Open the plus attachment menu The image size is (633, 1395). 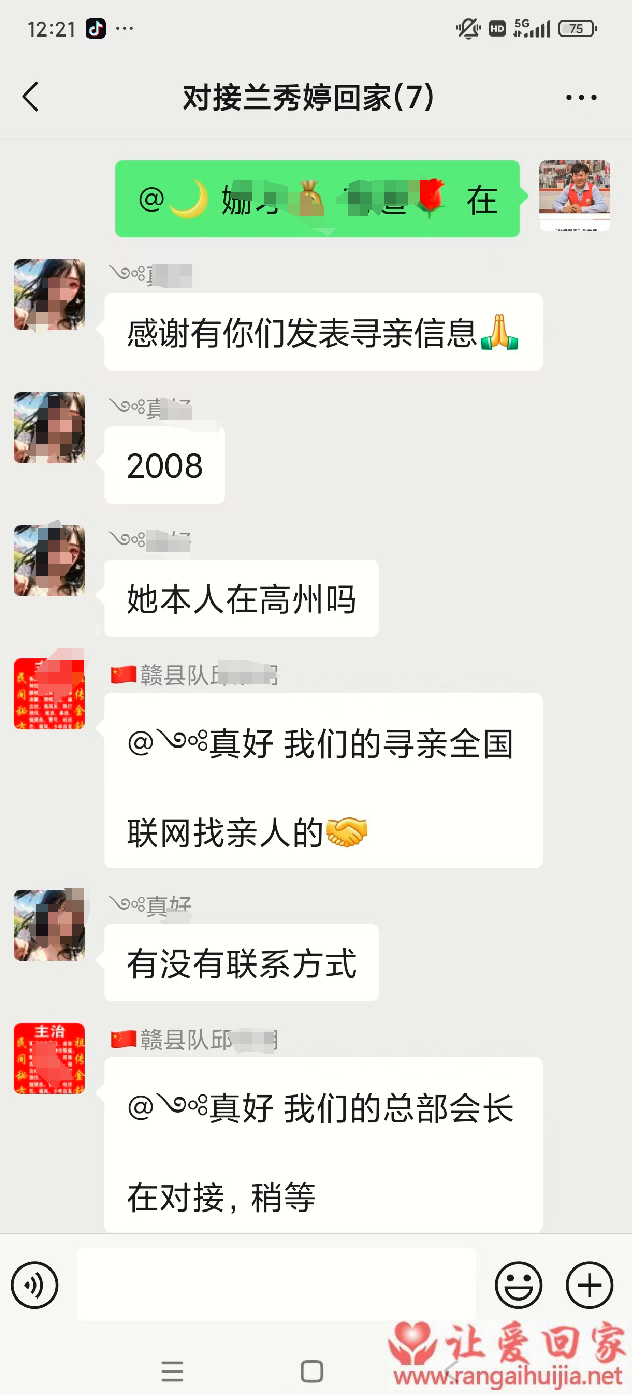[x=590, y=1284]
